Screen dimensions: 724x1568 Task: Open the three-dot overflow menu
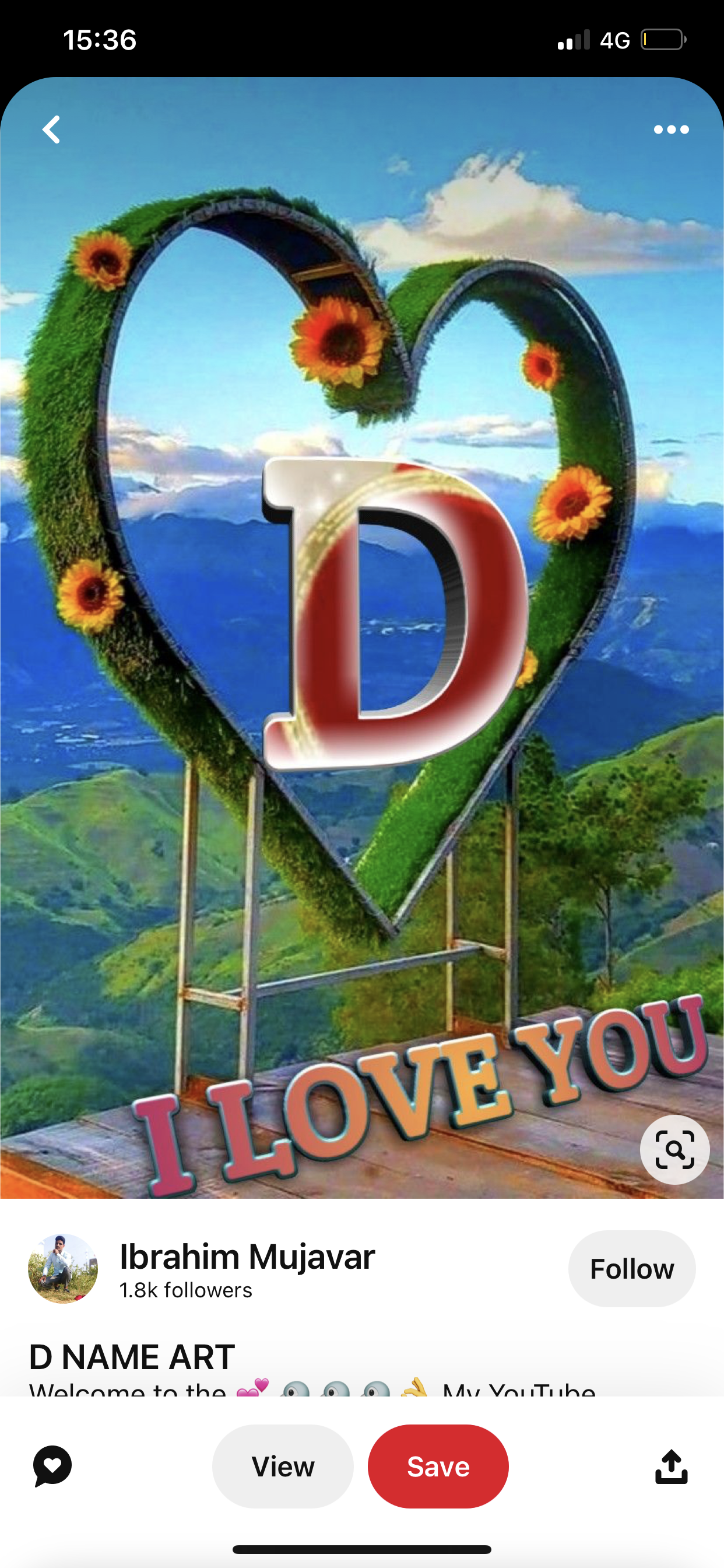pyautogui.click(x=671, y=129)
